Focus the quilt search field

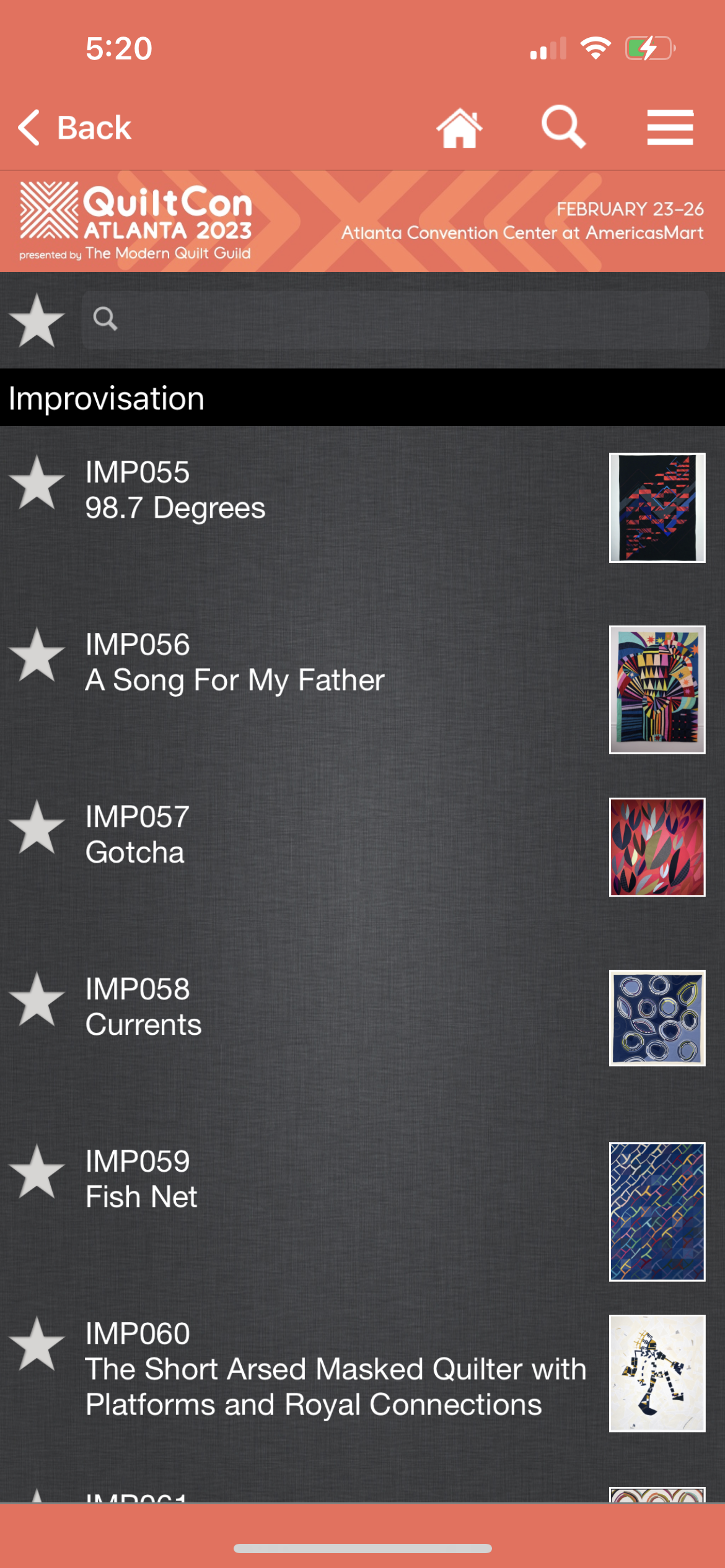pyautogui.click(x=397, y=320)
